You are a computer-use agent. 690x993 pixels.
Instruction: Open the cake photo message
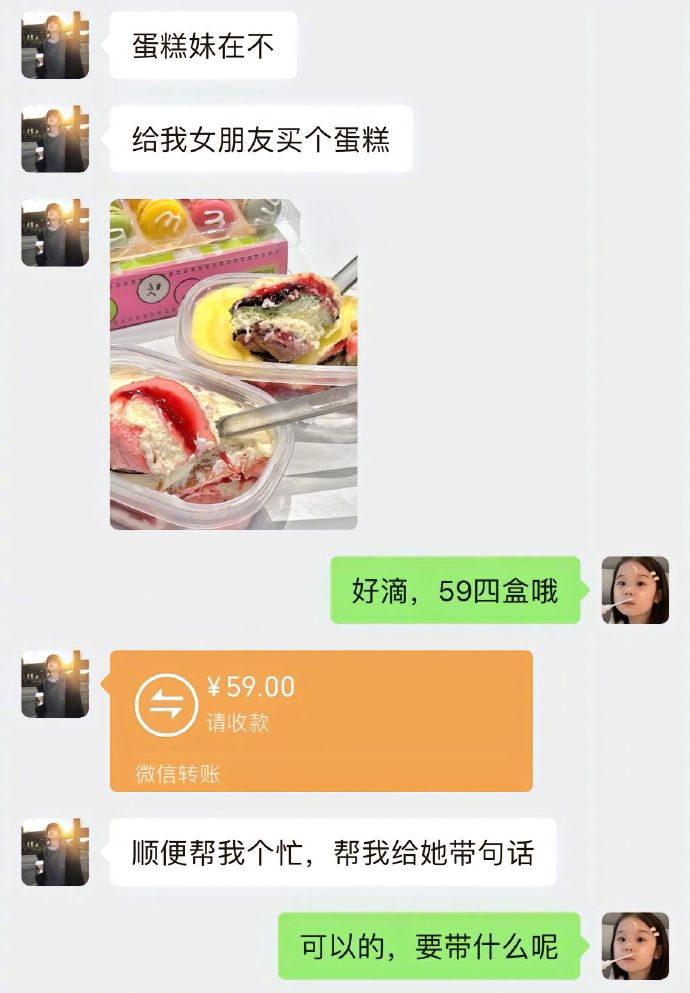(x=233, y=363)
